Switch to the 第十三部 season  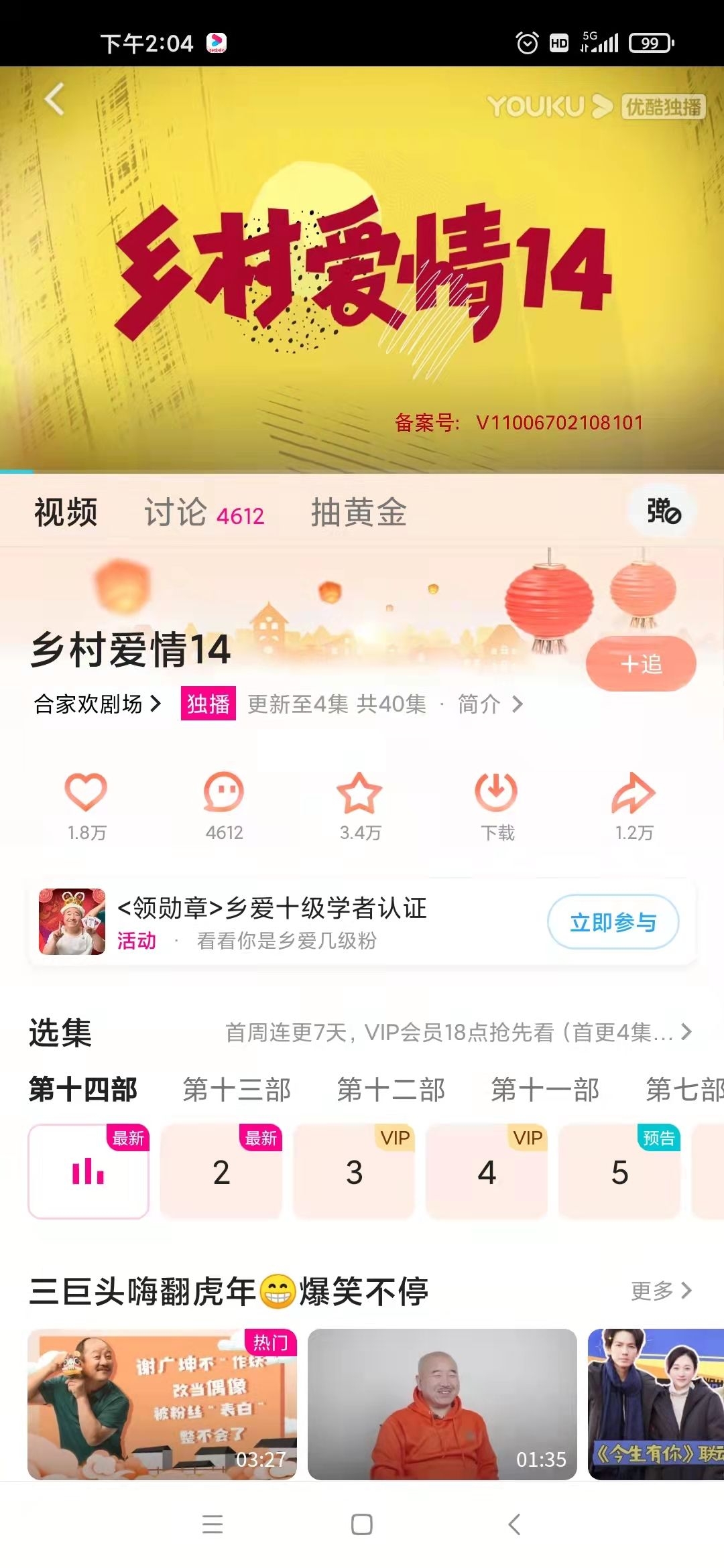click(x=237, y=1090)
